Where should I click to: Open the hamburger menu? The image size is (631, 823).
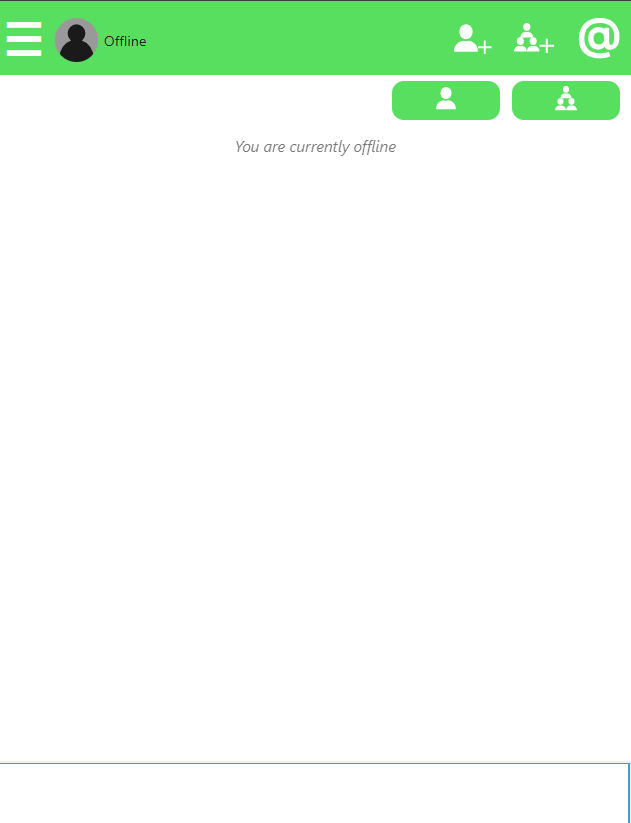pos(24,39)
